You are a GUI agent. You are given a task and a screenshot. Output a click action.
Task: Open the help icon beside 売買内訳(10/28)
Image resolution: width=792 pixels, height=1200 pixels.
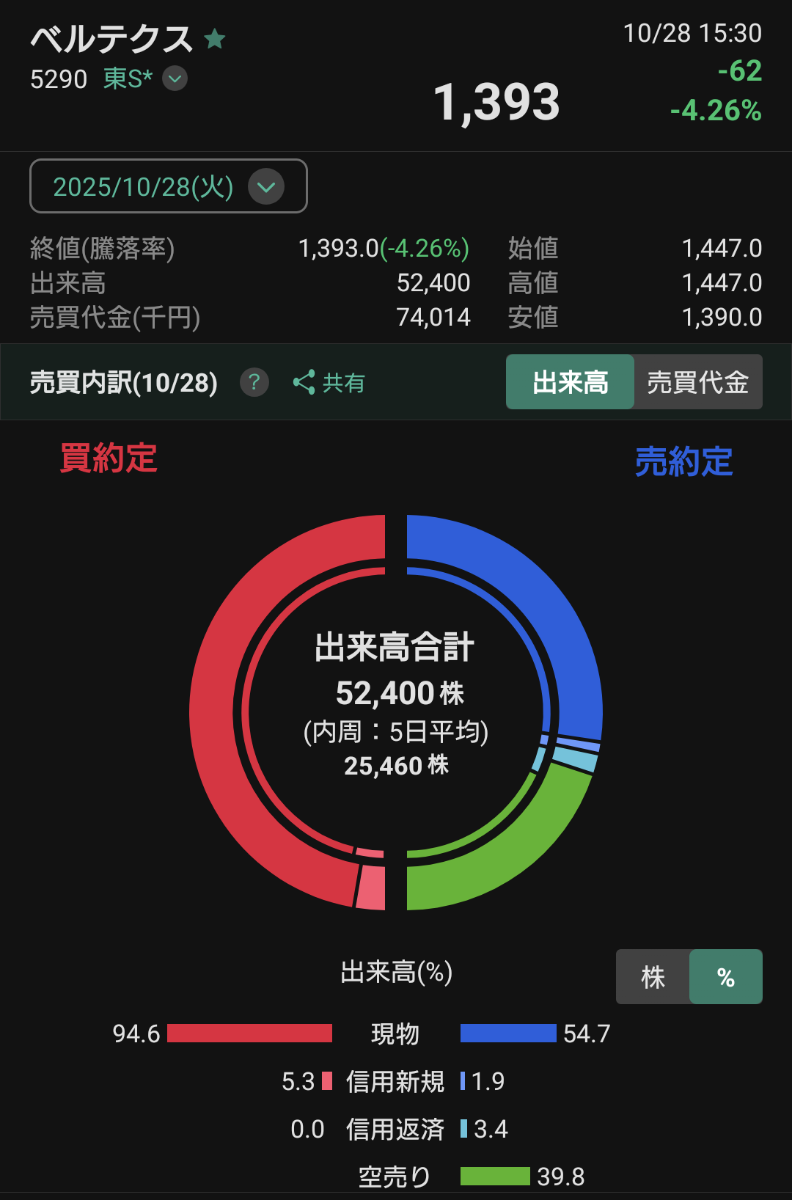tap(253, 382)
